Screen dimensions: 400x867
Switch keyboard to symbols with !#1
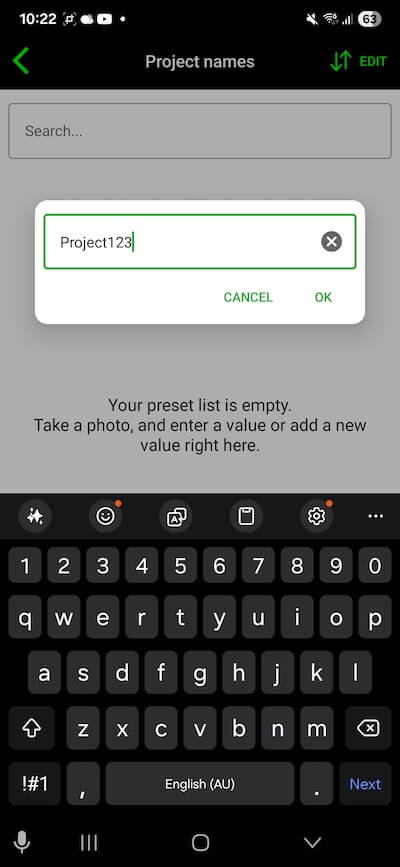34,784
